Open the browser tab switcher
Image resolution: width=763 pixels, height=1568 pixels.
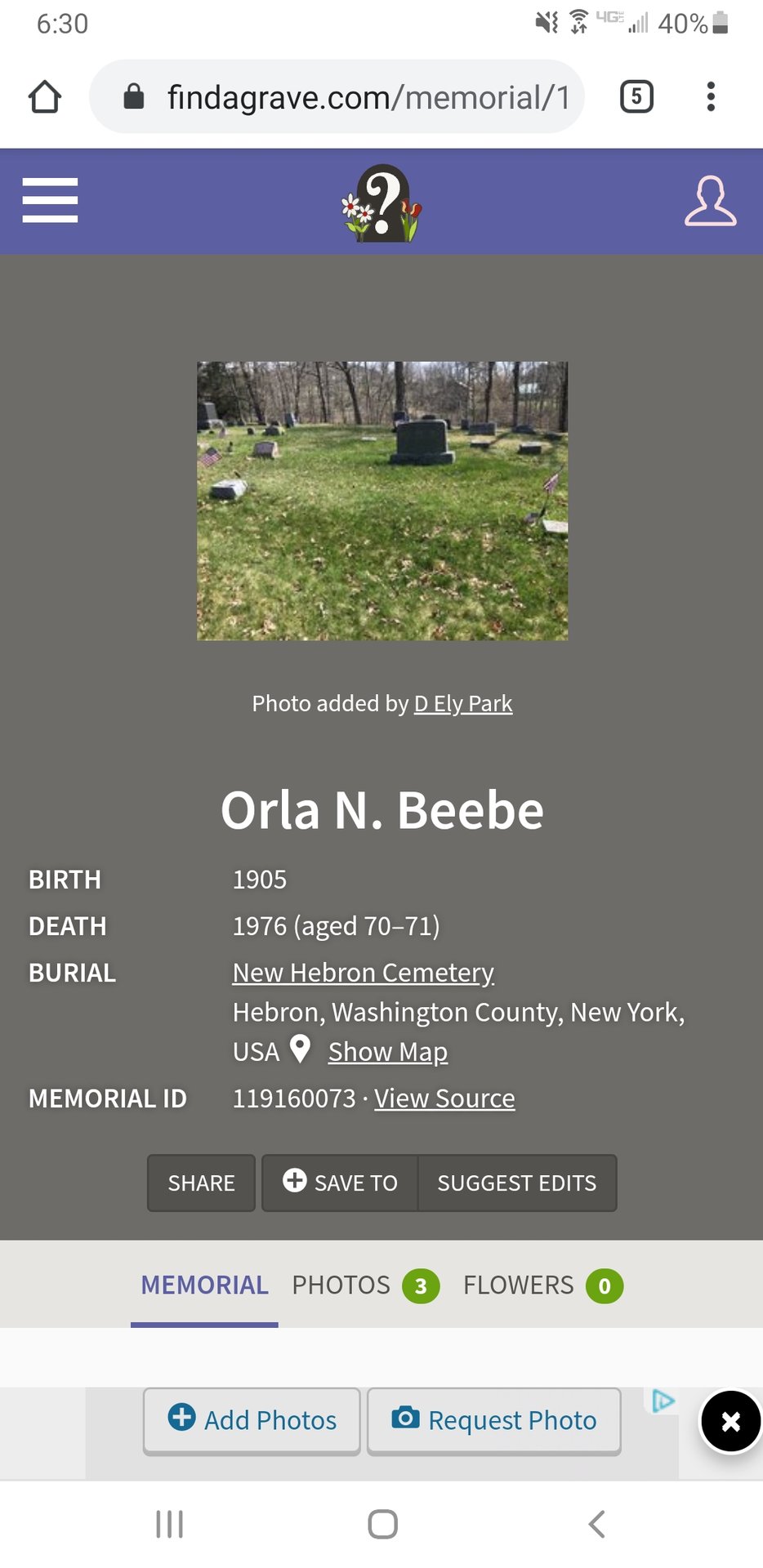[636, 97]
